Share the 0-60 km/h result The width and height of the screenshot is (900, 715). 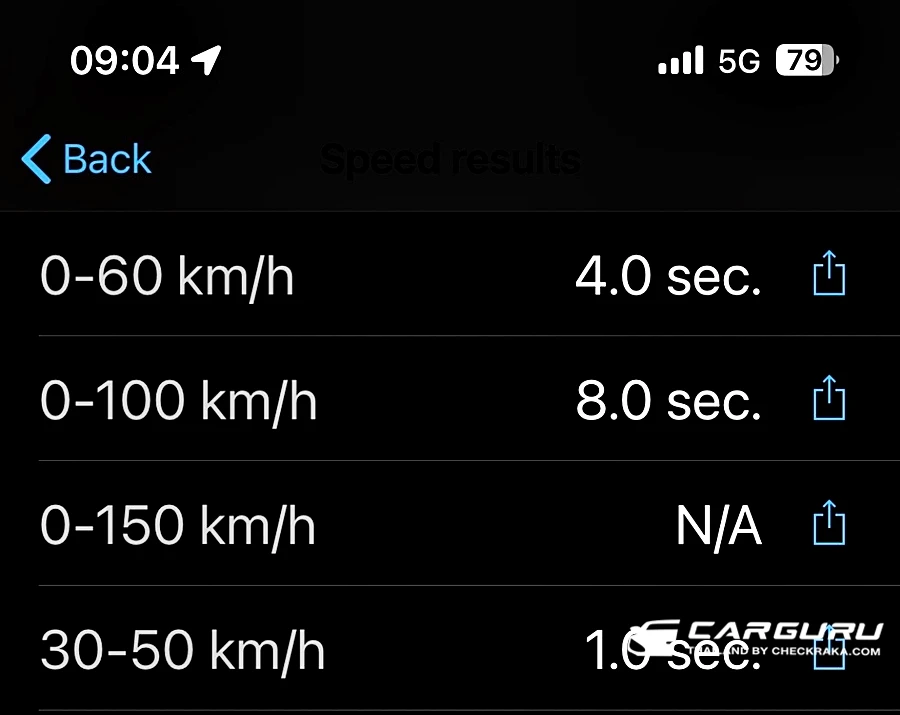827,275
